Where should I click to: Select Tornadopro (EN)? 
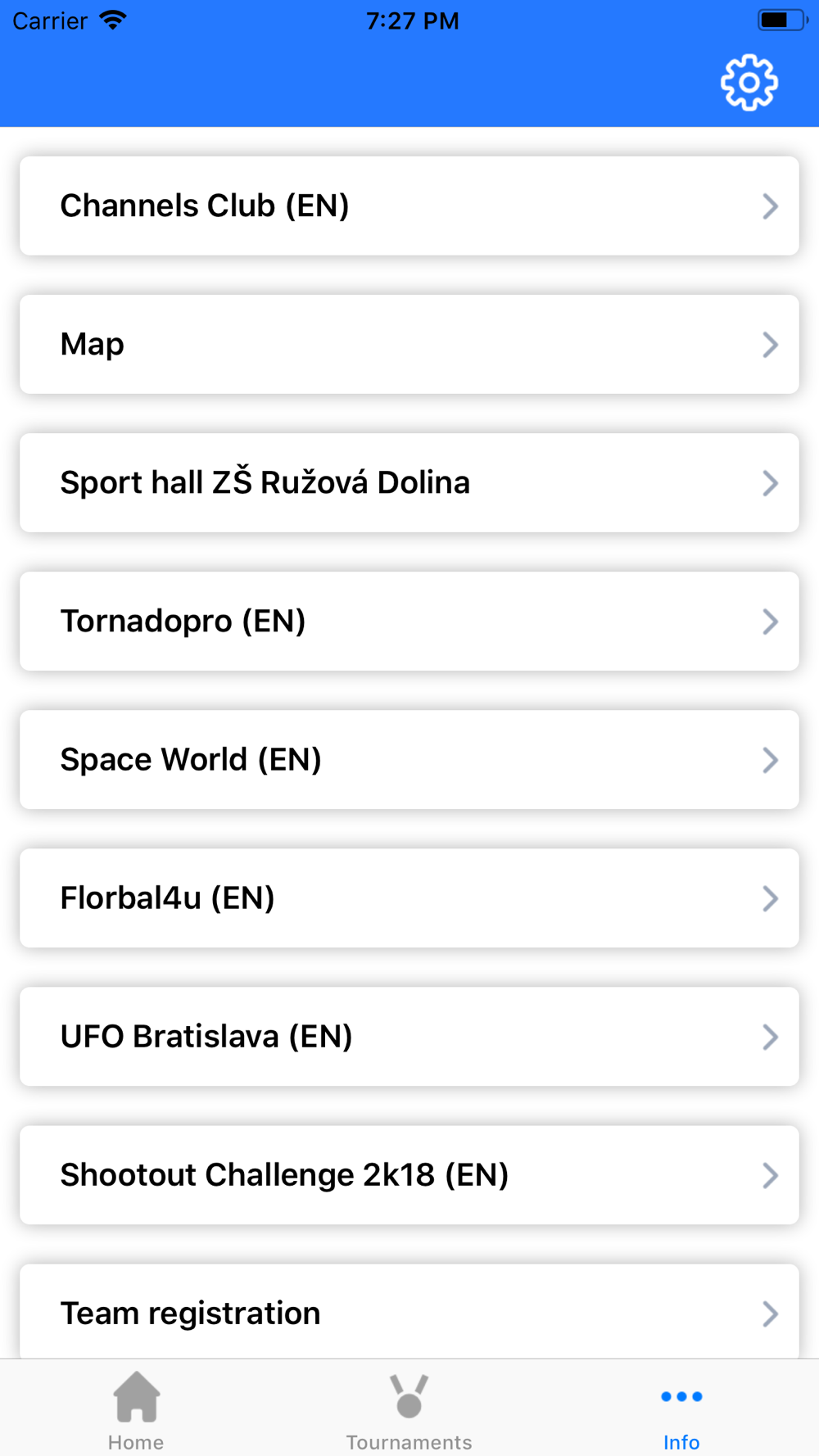pos(409,621)
